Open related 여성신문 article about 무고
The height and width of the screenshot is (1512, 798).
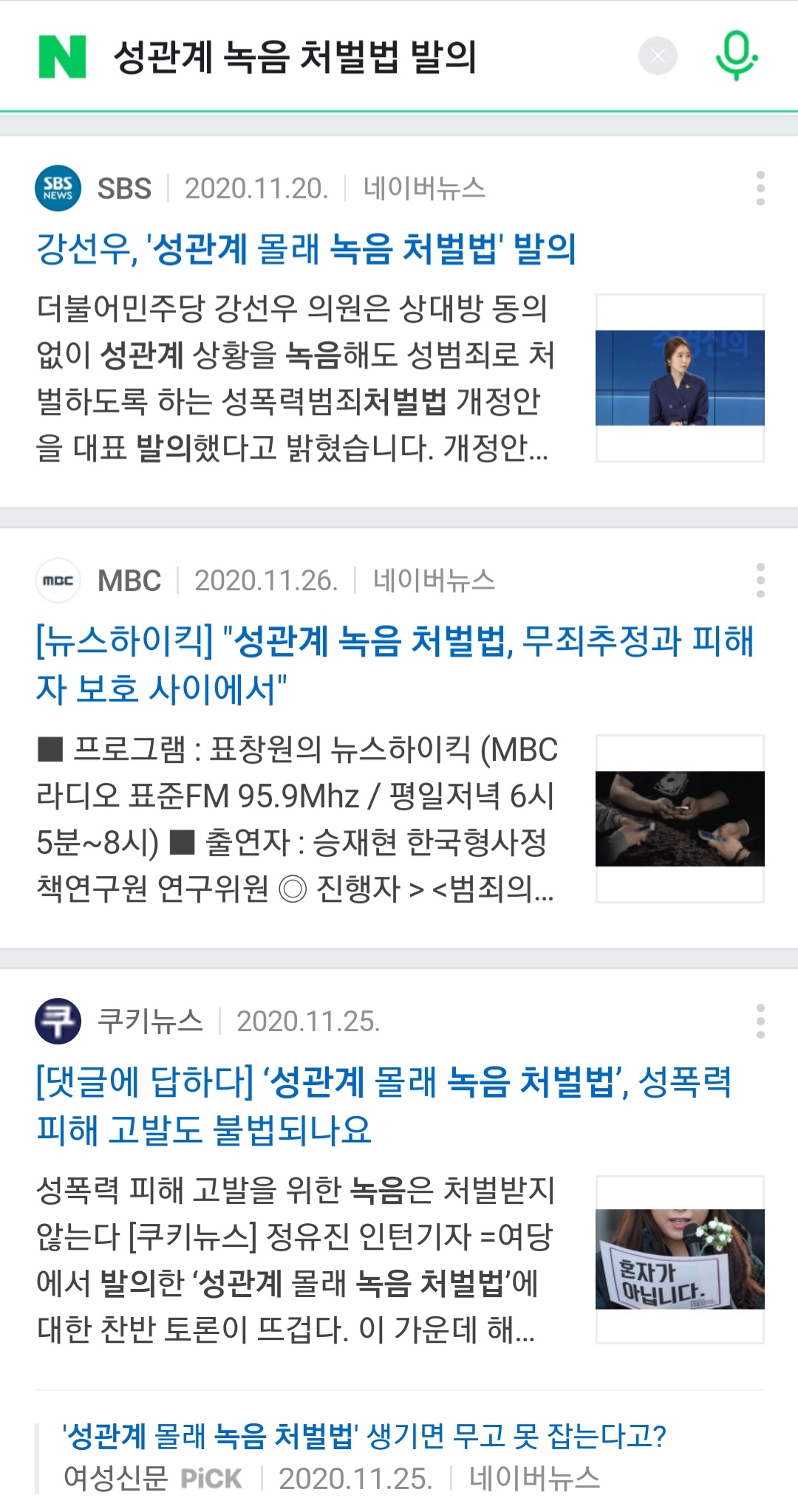point(364,1435)
